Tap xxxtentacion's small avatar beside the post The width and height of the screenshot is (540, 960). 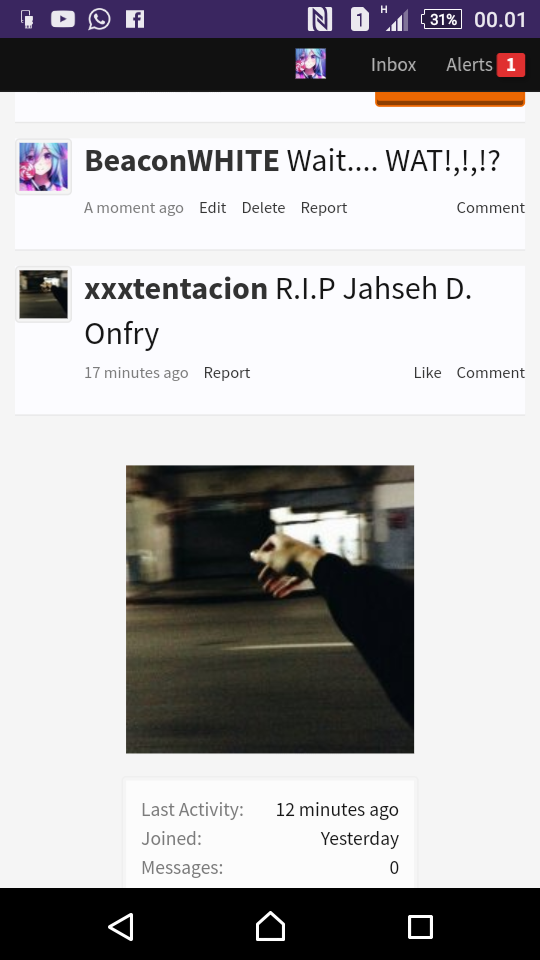coord(43,294)
